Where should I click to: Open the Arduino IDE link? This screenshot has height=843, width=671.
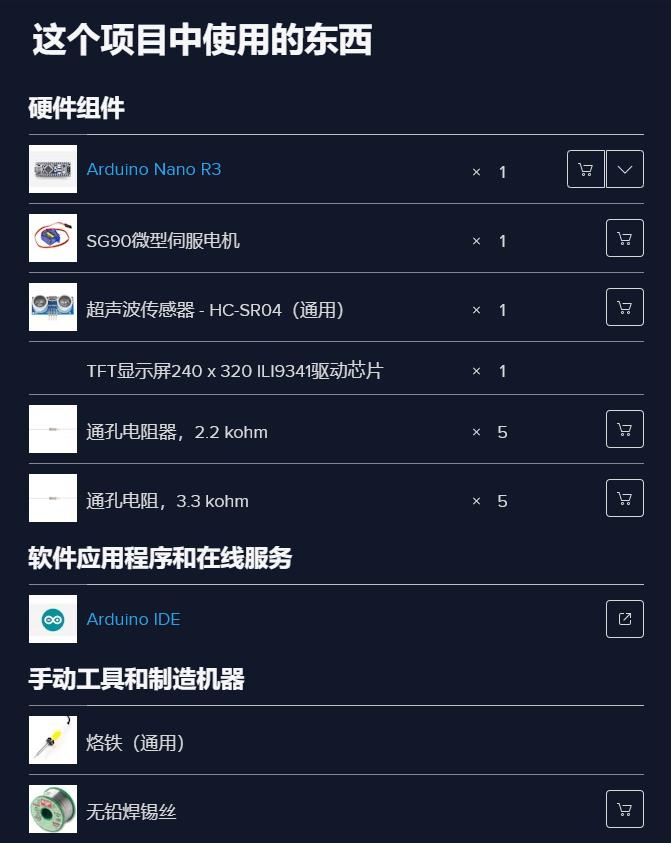[133, 619]
